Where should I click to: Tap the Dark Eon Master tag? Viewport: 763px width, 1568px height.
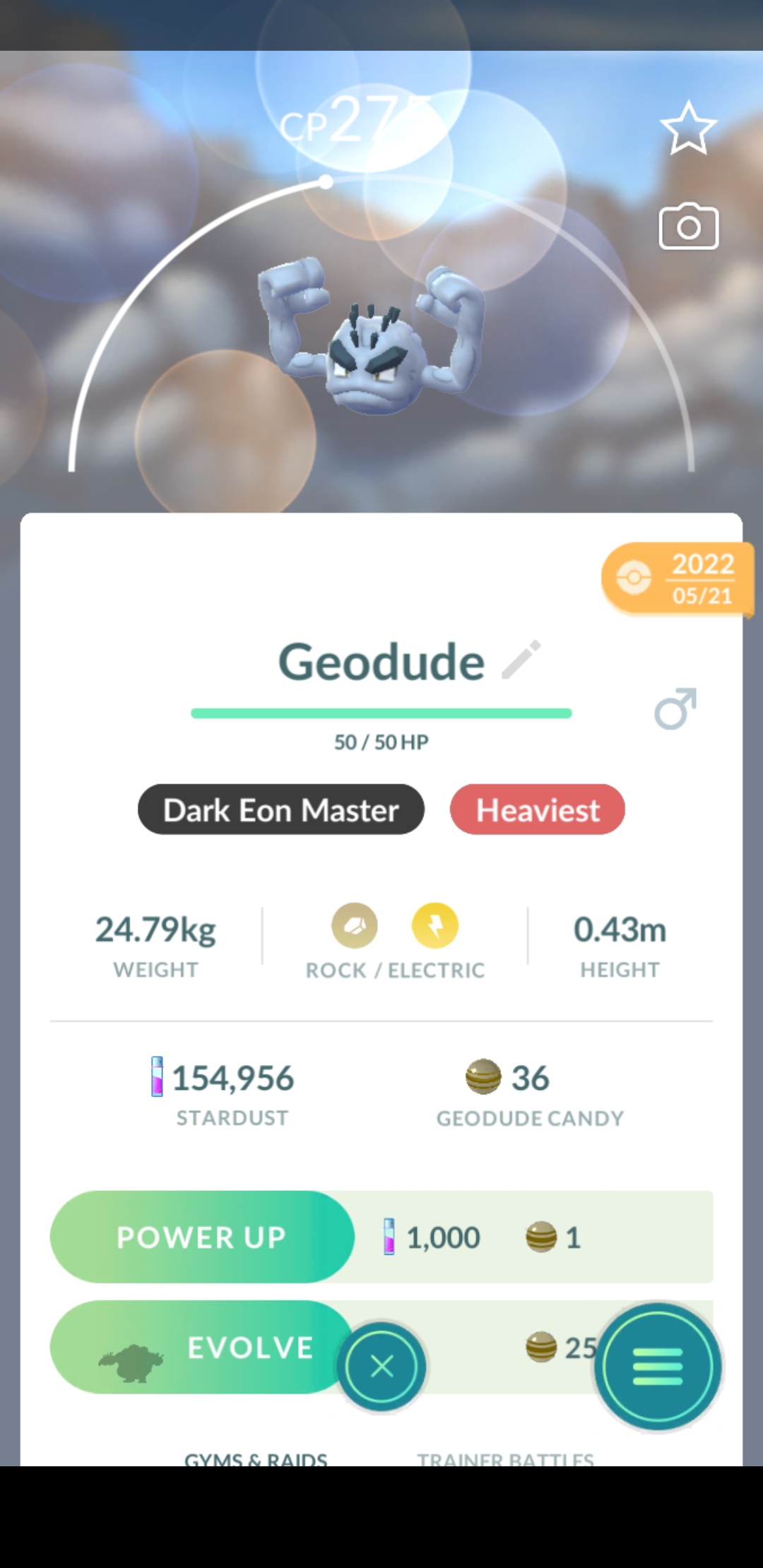point(281,809)
